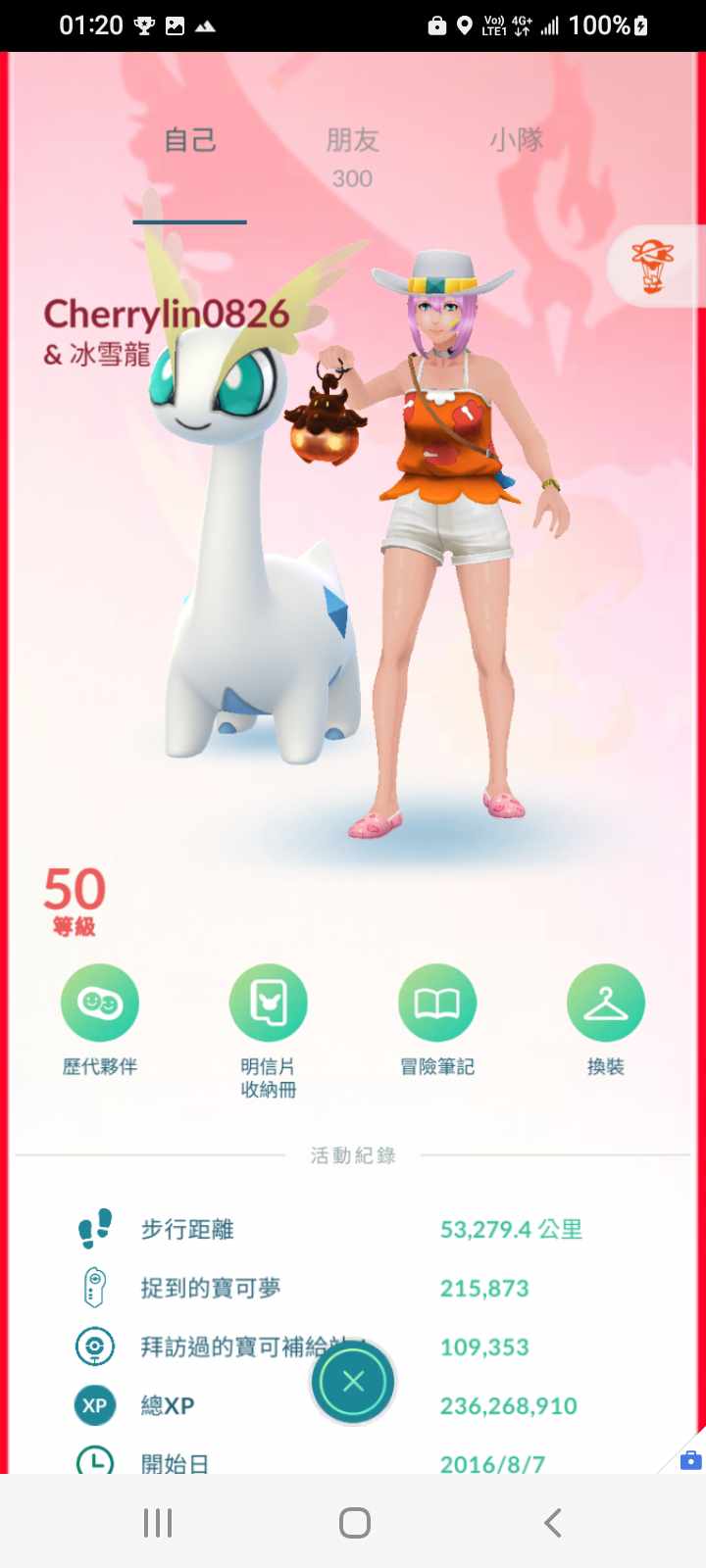Go to the phone home screen
This screenshot has height=1568, width=706.
click(354, 1523)
